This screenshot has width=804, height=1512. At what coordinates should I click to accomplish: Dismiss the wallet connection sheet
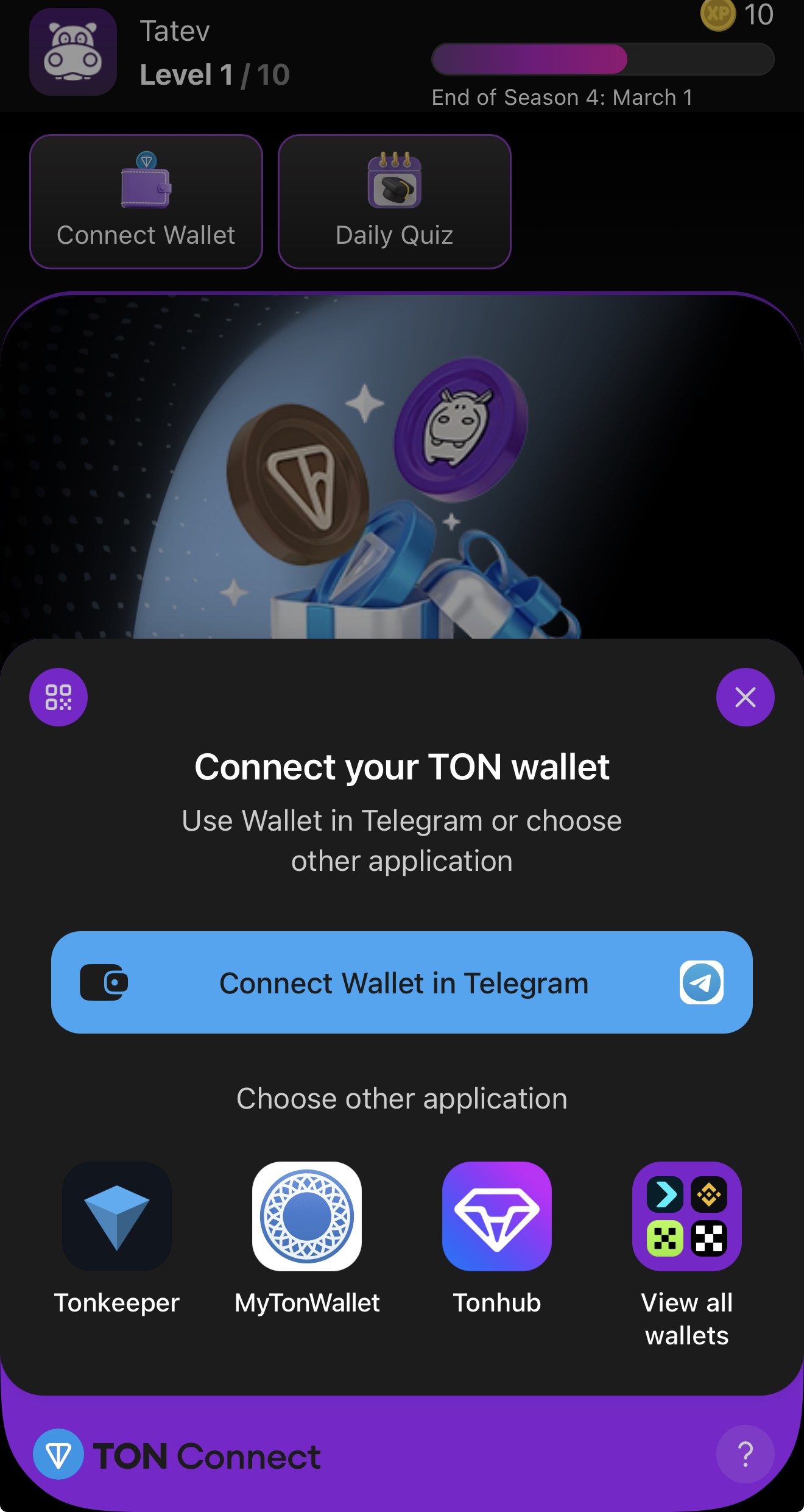click(x=746, y=697)
